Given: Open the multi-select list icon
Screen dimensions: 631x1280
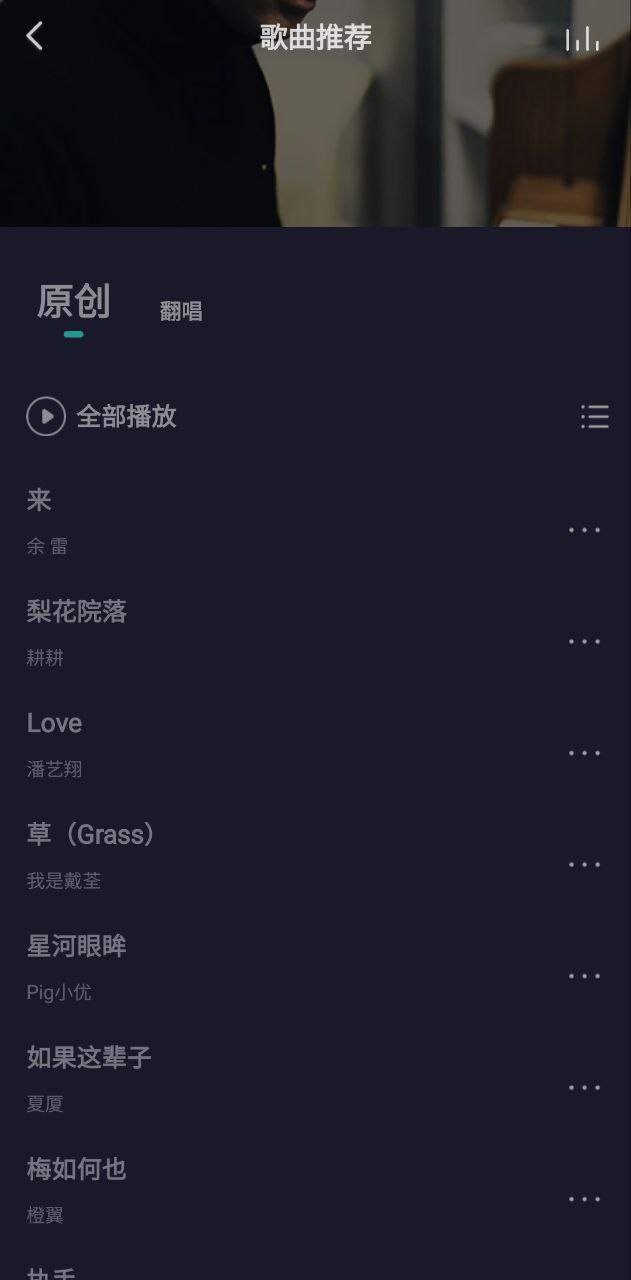Looking at the screenshot, I should coord(595,417).
